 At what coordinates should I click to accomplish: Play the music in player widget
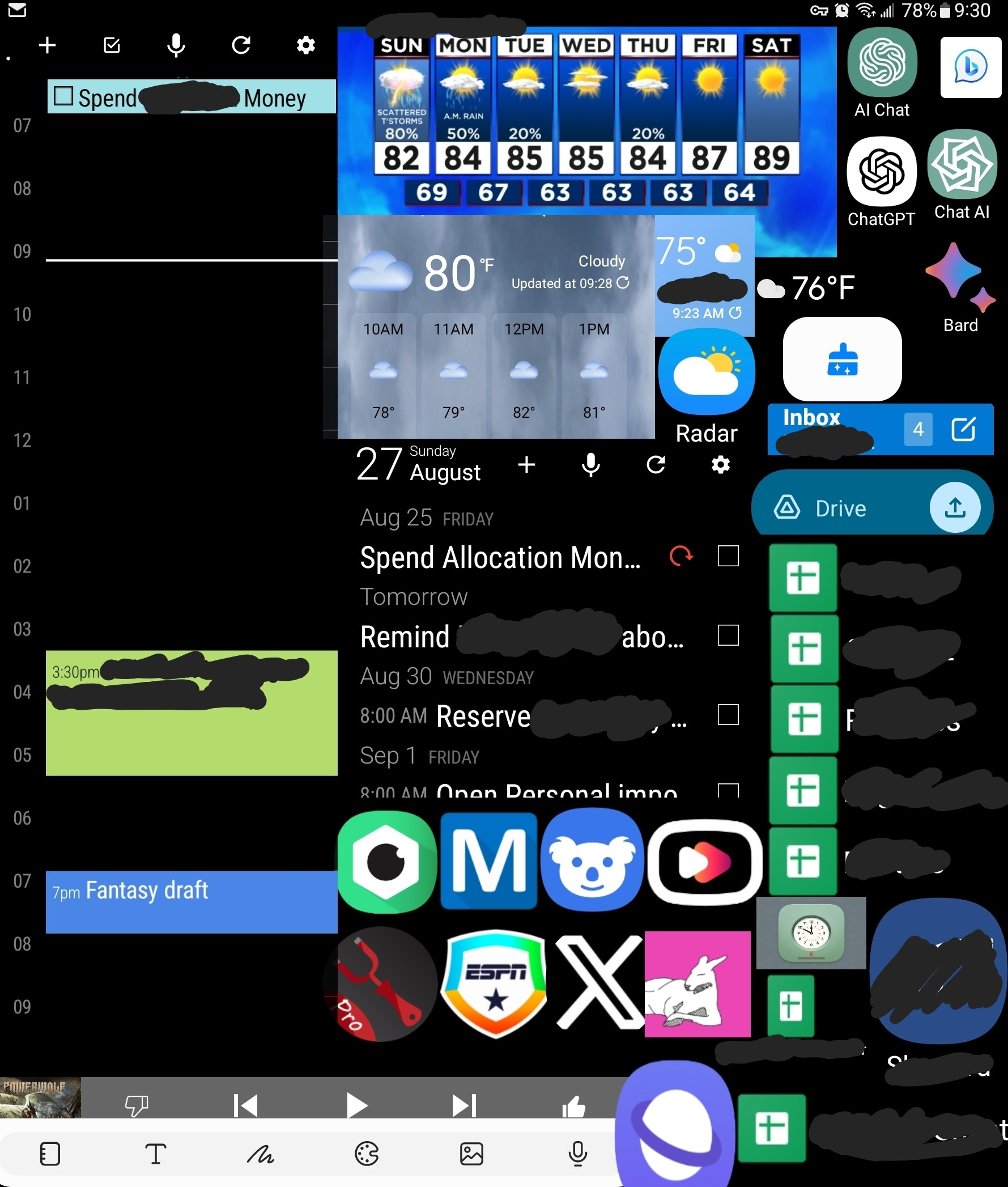coord(356,1105)
